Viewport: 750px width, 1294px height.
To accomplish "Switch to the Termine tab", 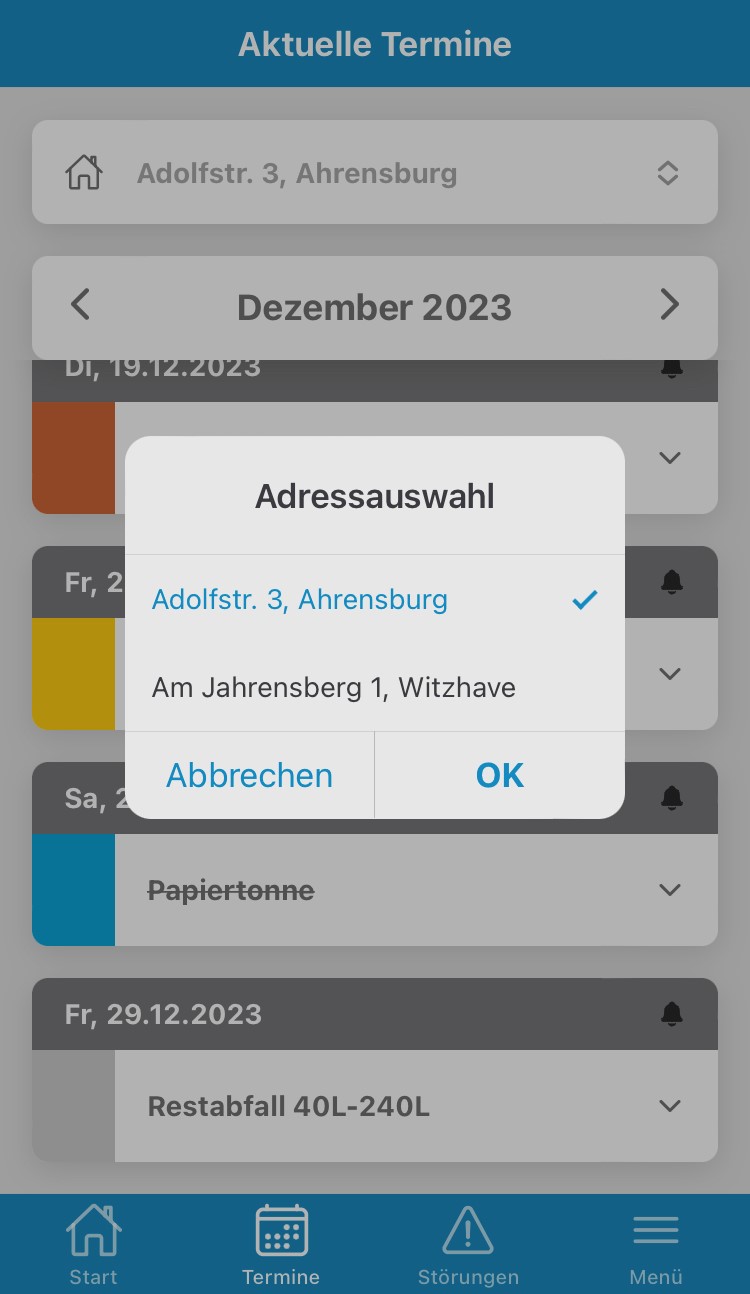I will click(x=281, y=1244).
